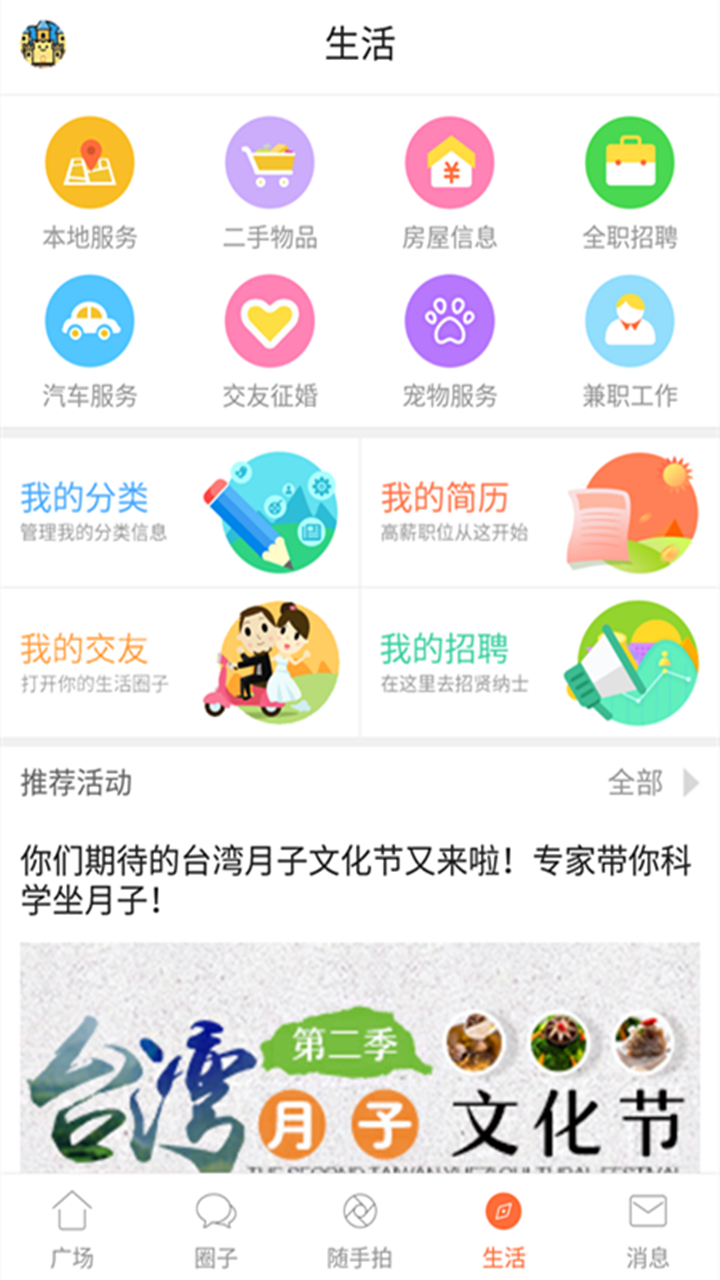
Task: Open the 我的招聘 card
Action: click(x=540, y=662)
